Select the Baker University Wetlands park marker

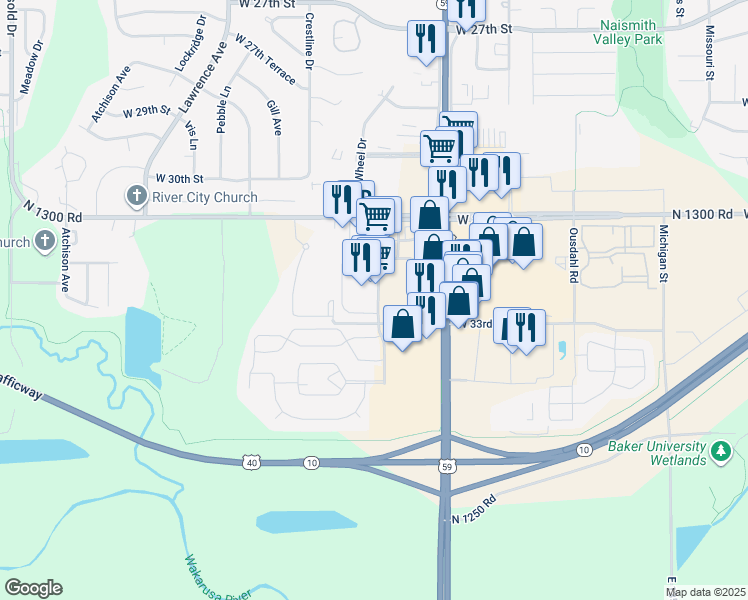[x=720, y=452]
